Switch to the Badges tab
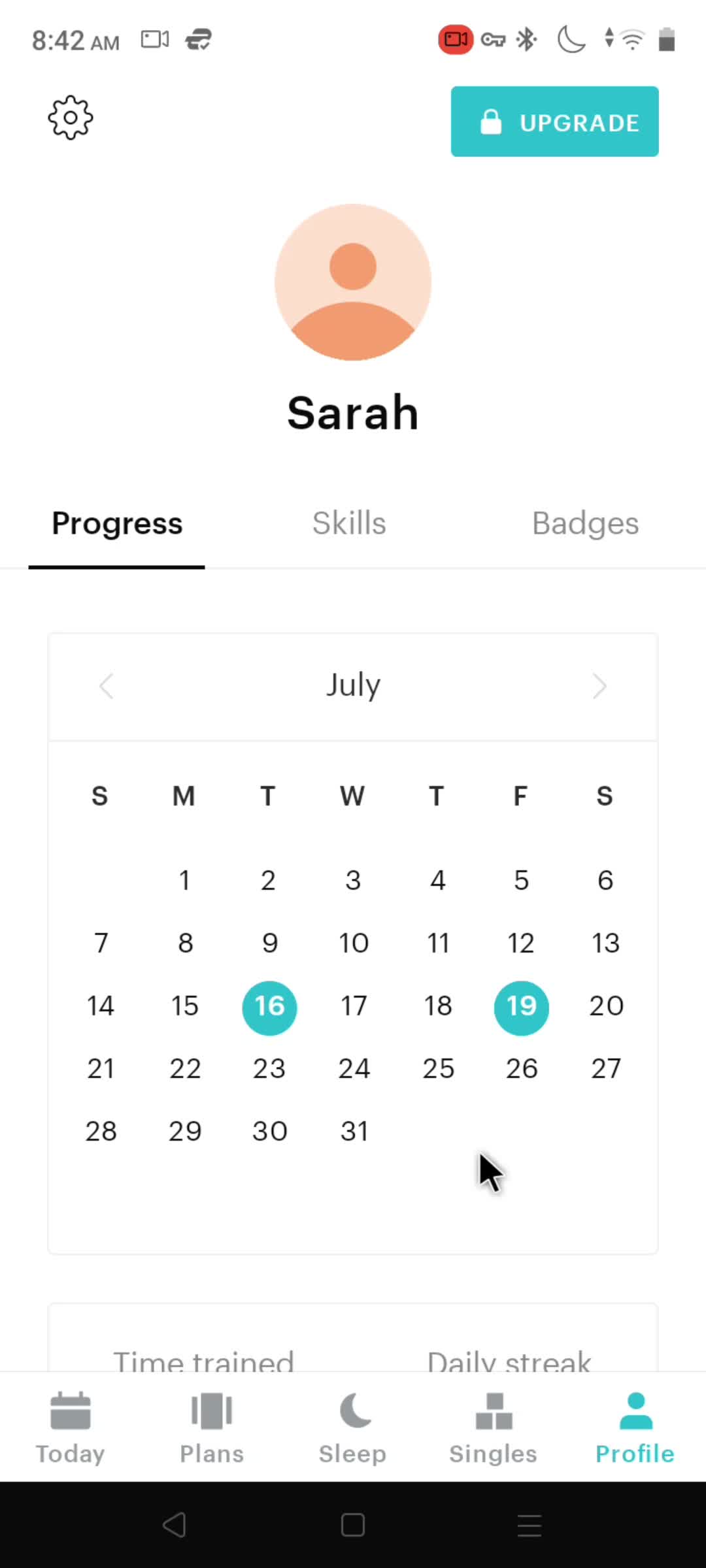 [x=585, y=523]
